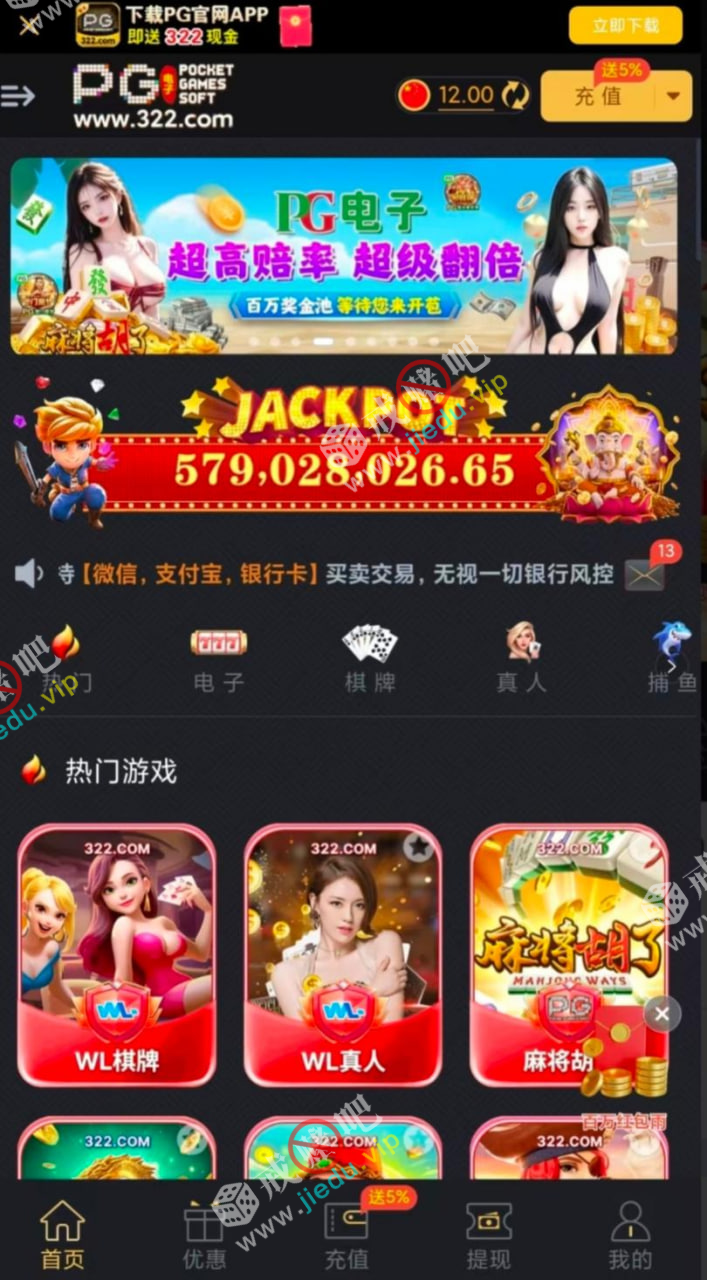707x1280 pixels.
Task: Tap the 立即下载 download button
Action: coord(625,25)
